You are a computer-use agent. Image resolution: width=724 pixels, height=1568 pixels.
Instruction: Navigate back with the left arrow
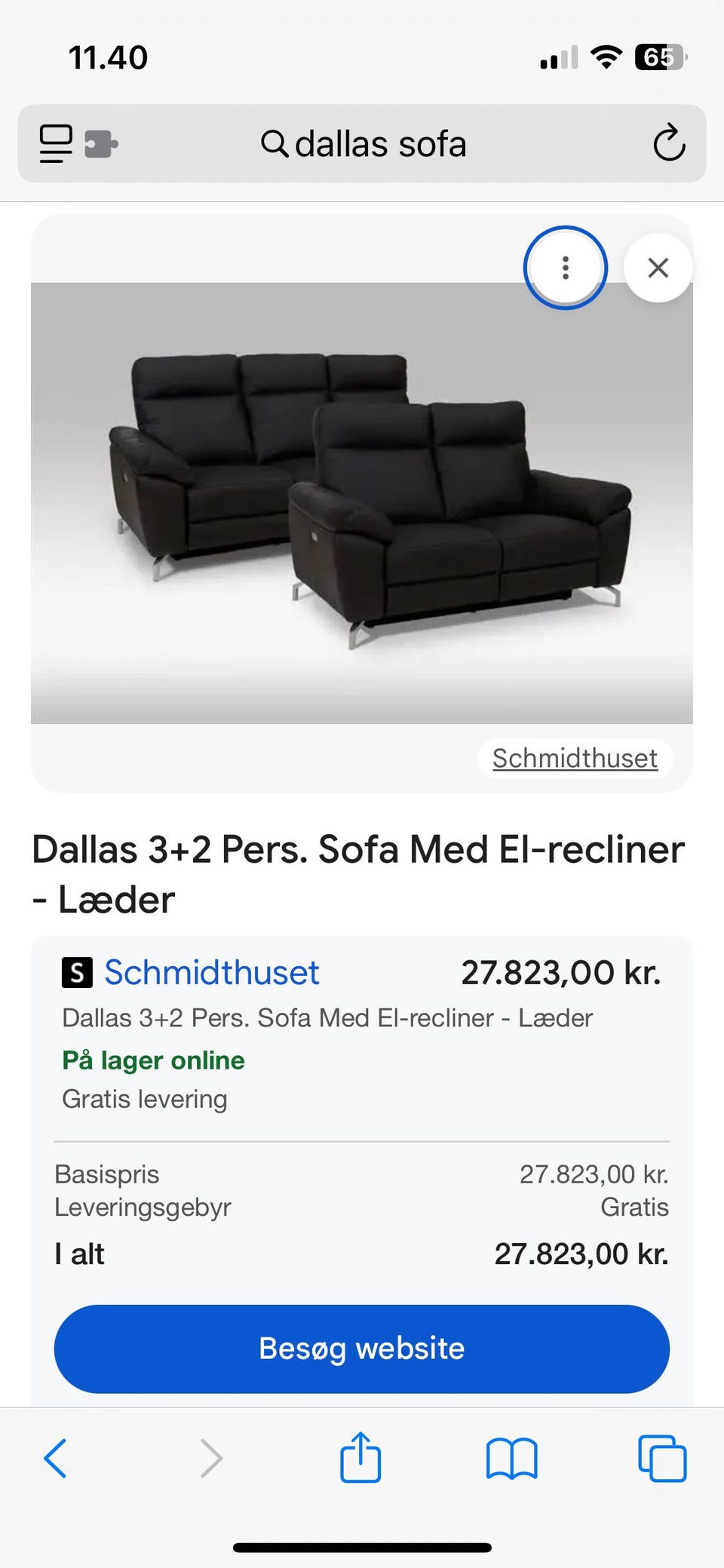[54, 1458]
